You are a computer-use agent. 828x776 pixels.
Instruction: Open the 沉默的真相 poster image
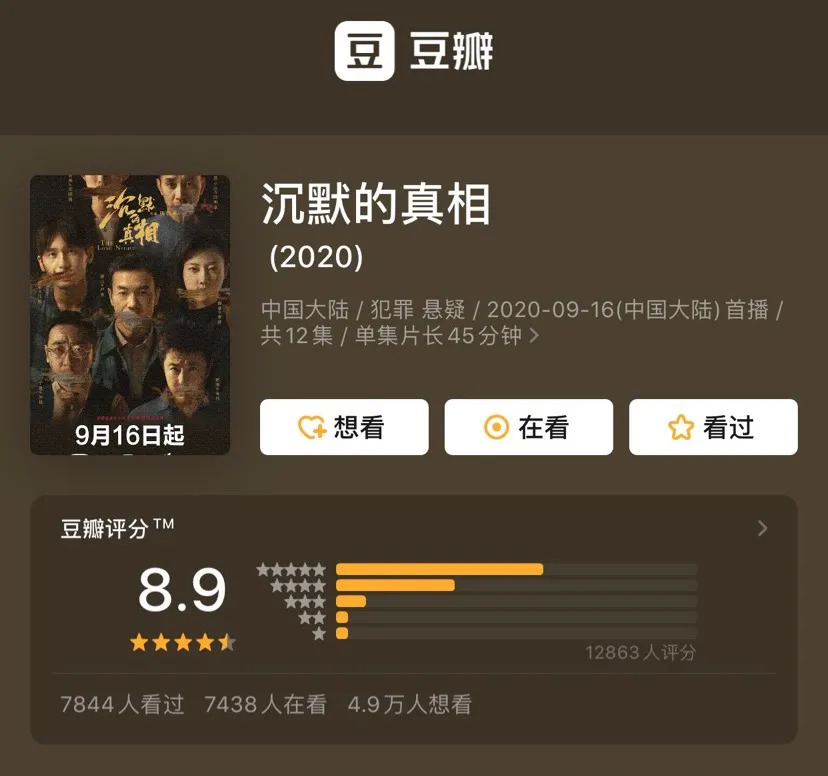(x=130, y=315)
